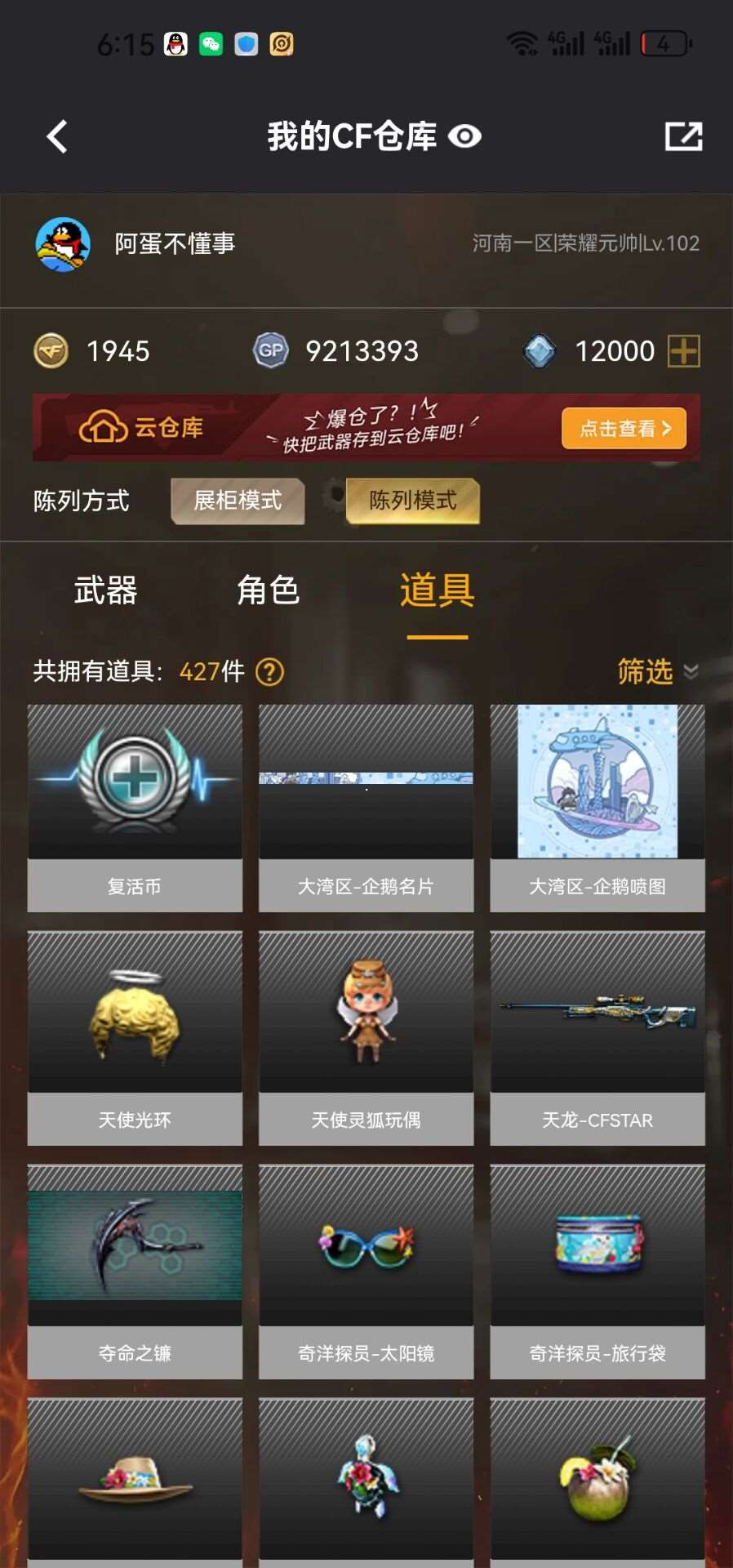Open the 天使光环 item
733x1568 pixels.
tap(135, 1037)
